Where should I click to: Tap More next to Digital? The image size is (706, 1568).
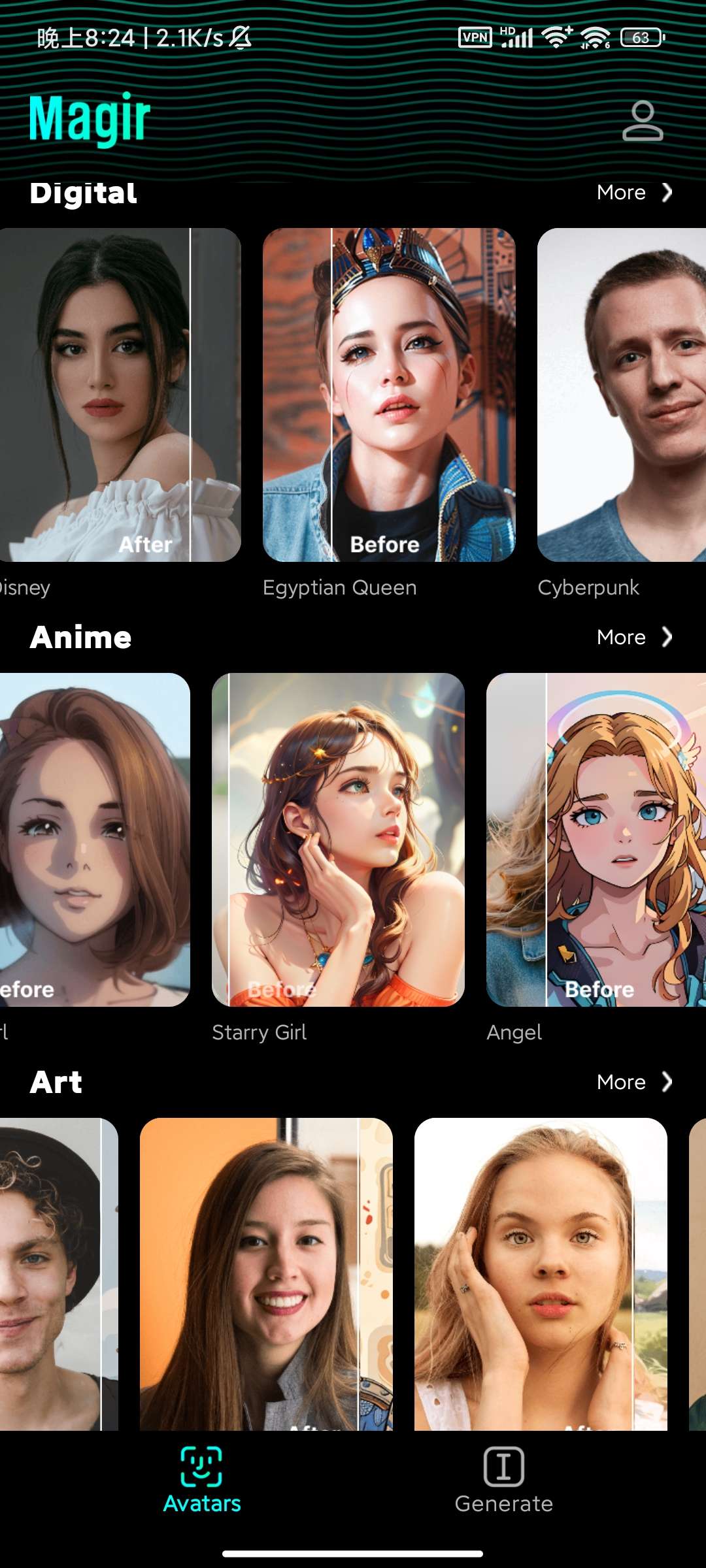(x=633, y=193)
